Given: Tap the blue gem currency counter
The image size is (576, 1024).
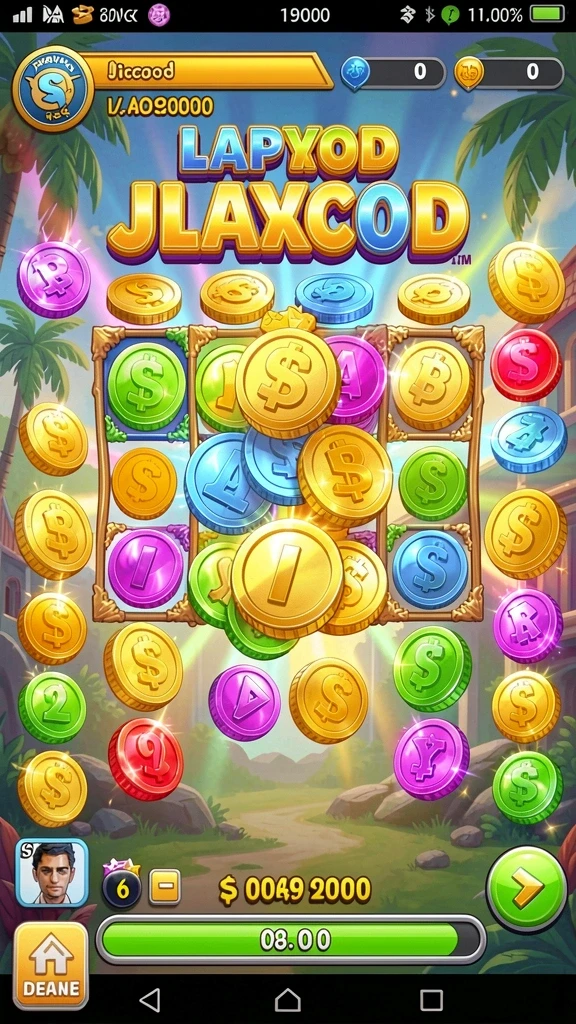Looking at the screenshot, I should 393,72.
